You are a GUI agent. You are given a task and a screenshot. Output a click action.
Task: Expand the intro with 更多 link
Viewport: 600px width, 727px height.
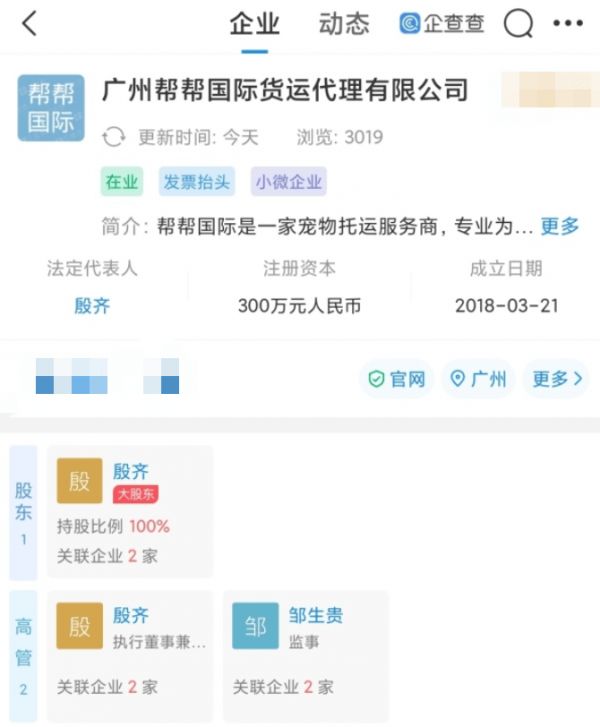[x=559, y=226]
